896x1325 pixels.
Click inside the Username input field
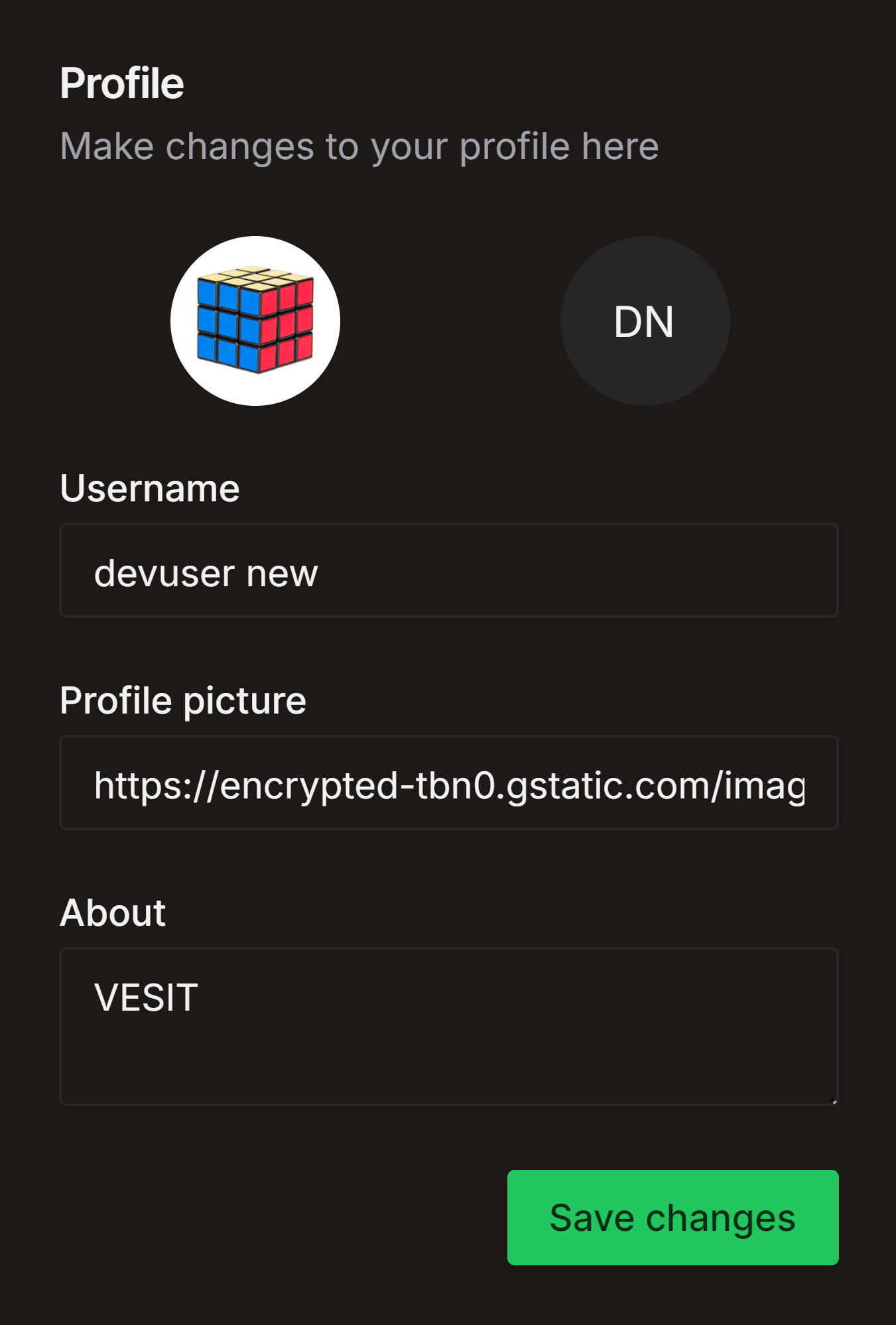point(448,570)
